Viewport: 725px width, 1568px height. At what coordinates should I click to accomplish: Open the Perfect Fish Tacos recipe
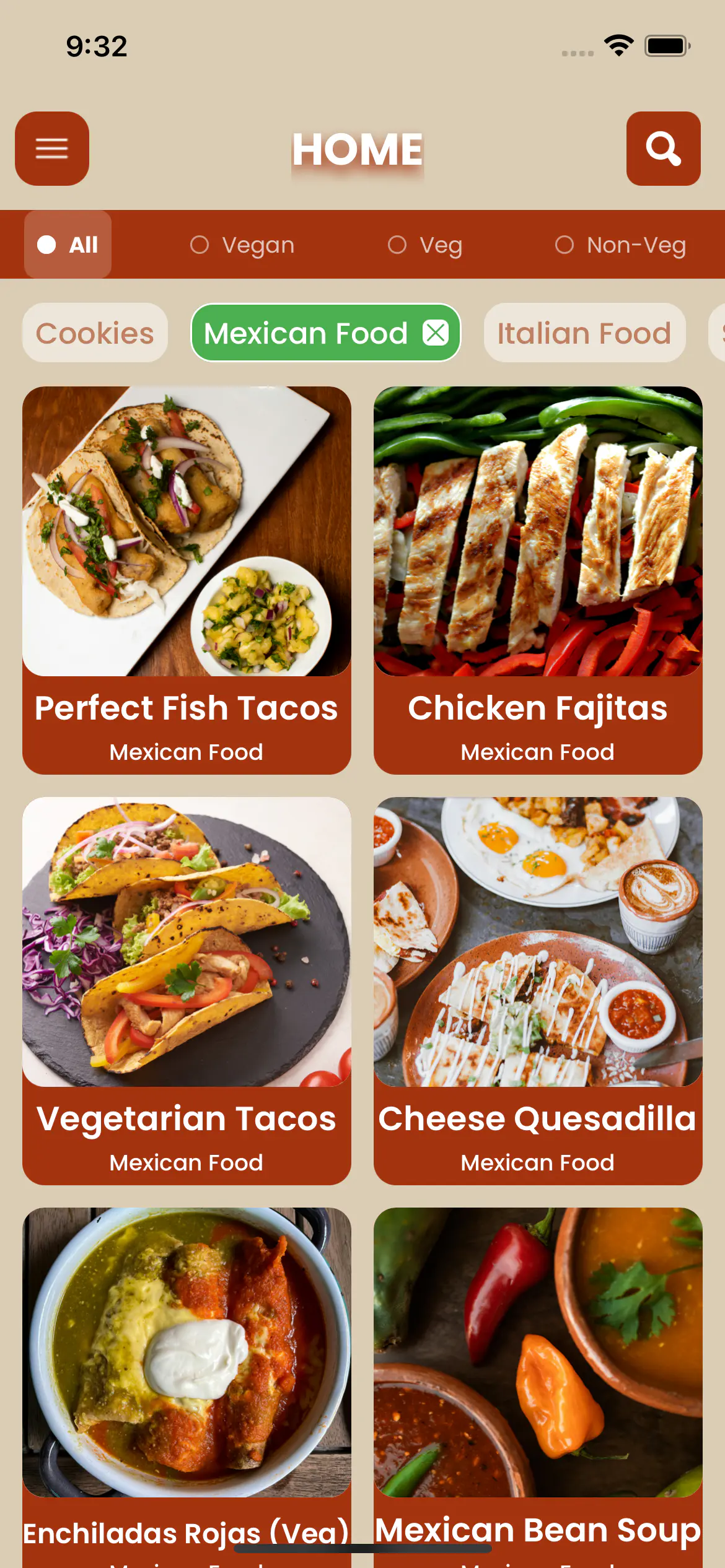pyautogui.click(x=187, y=580)
